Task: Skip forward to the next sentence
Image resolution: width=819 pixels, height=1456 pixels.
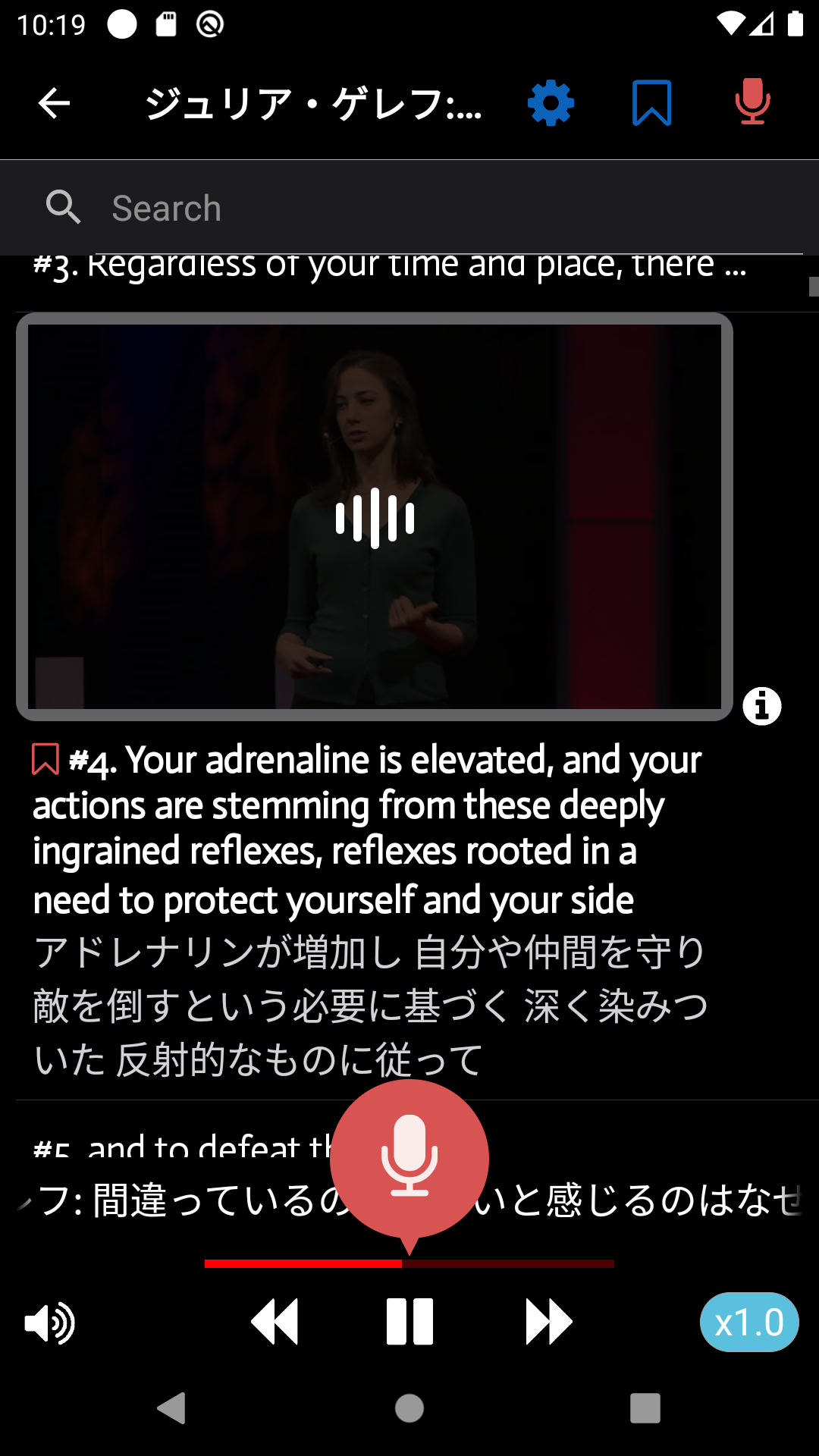Action: [x=548, y=1322]
